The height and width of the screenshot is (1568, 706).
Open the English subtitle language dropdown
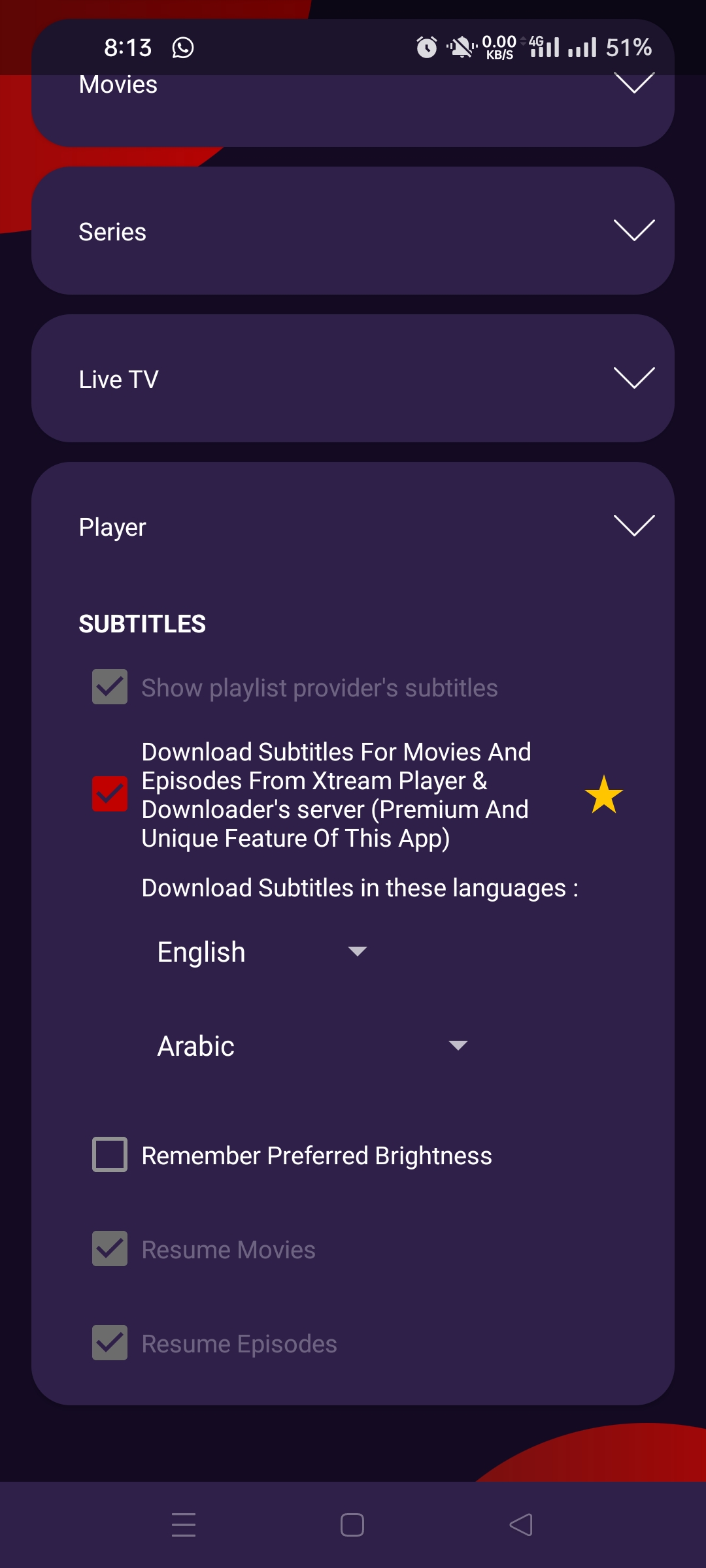point(262,952)
